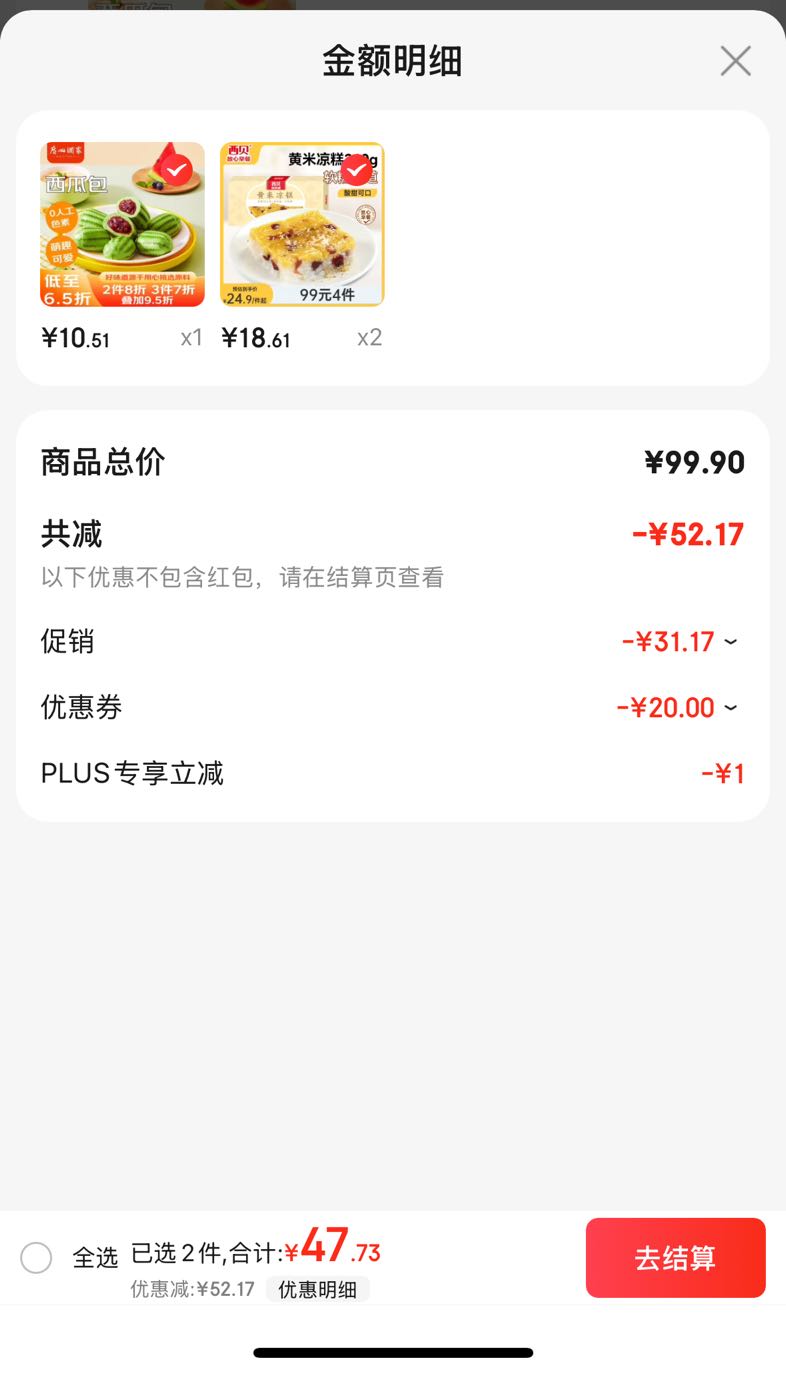Check the 全选 select-all circle
Screen dimensions: 786x1374
[x=36, y=1257]
